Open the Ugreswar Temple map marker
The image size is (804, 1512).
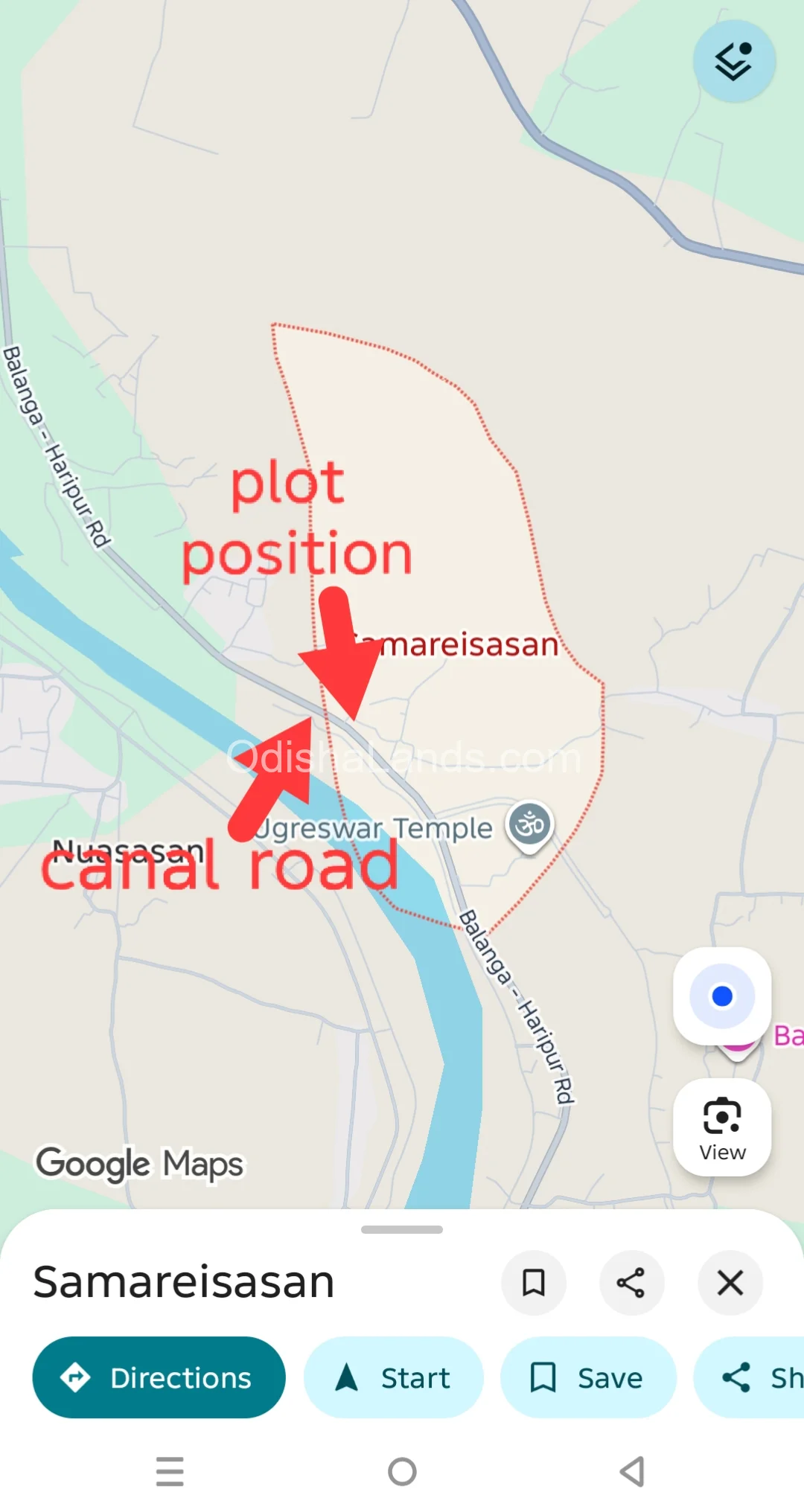[x=530, y=826]
